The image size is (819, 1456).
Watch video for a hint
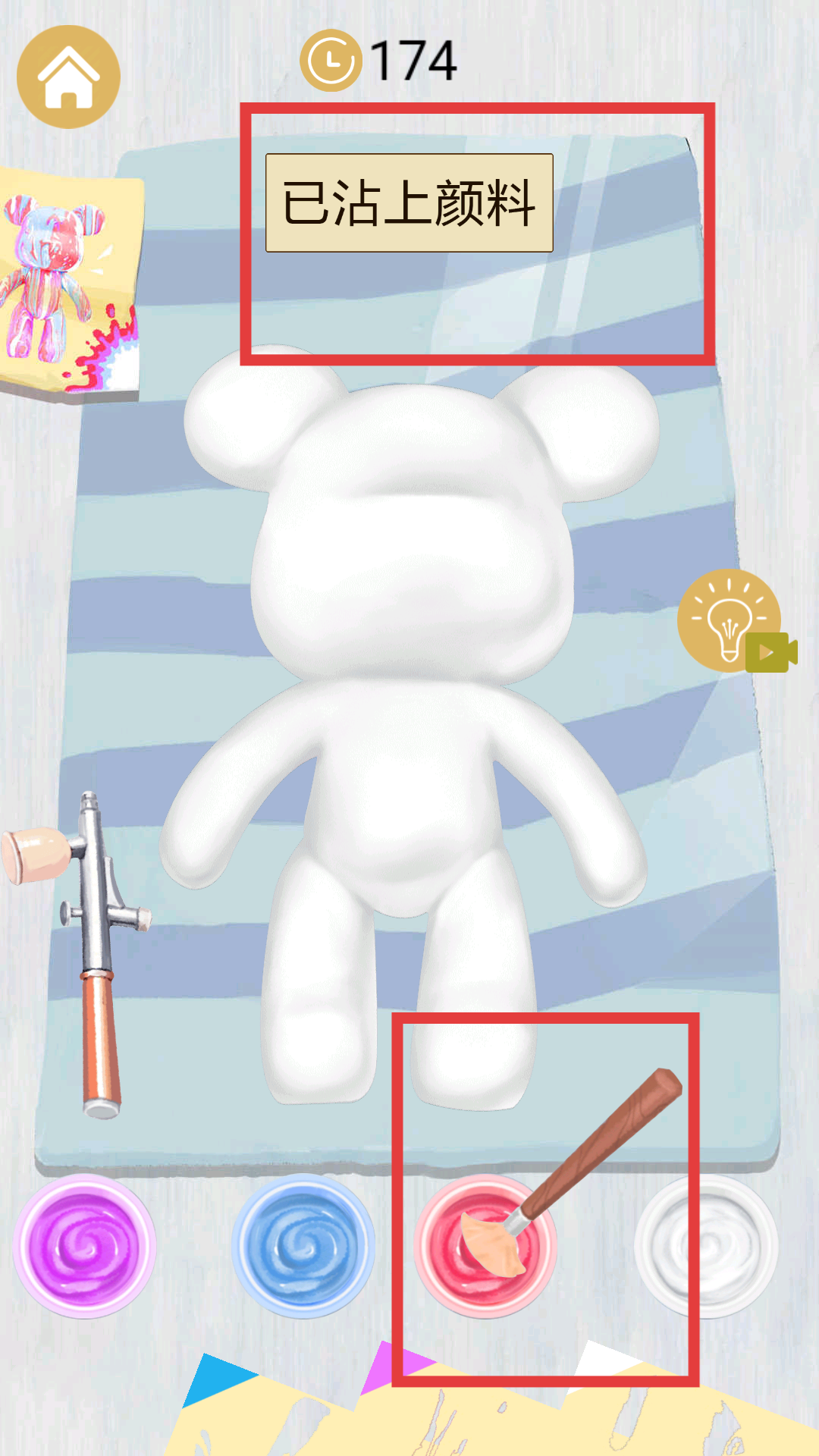[731, 621]
